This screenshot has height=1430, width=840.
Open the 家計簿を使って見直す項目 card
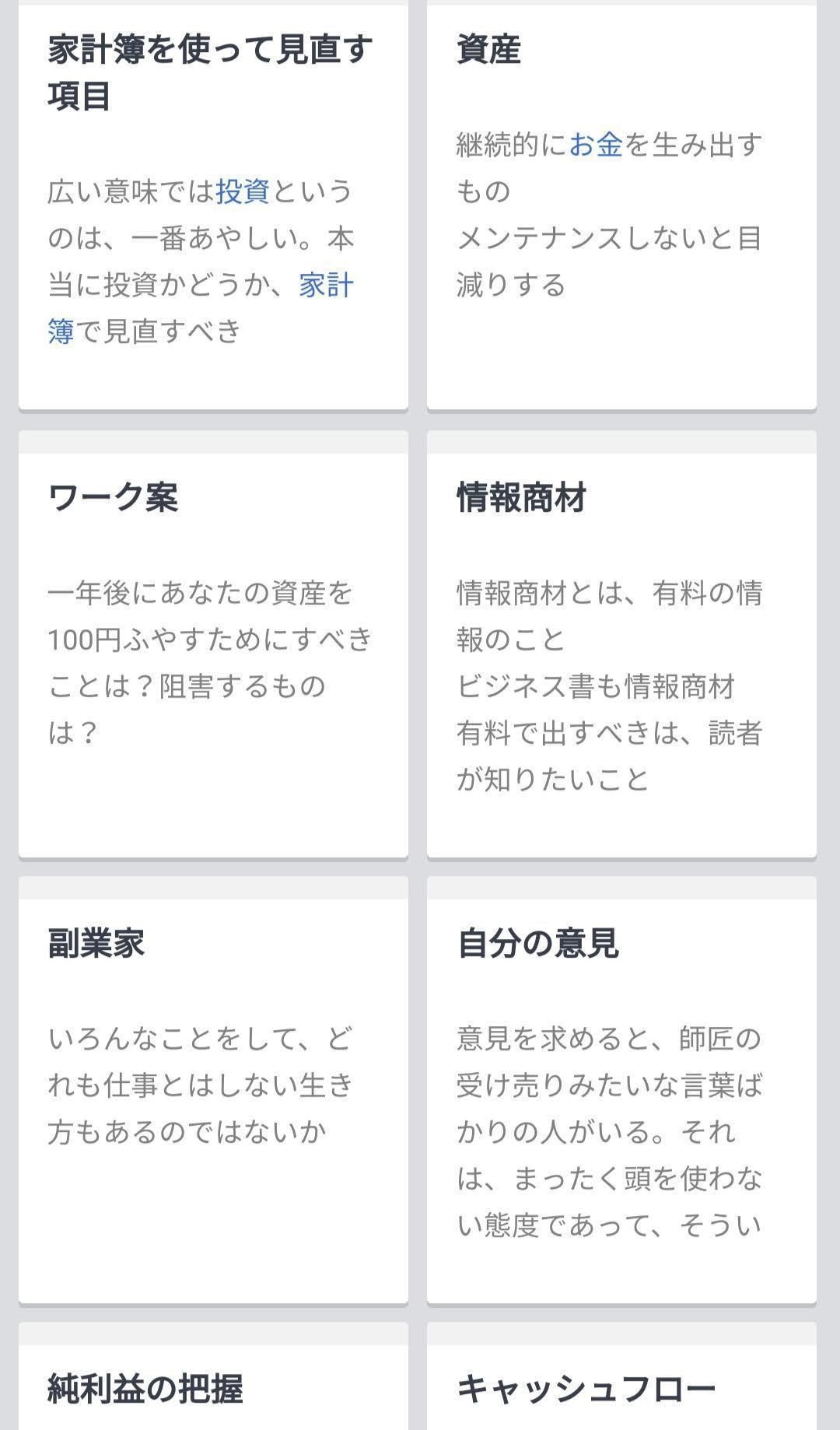(x=213, y=206)
